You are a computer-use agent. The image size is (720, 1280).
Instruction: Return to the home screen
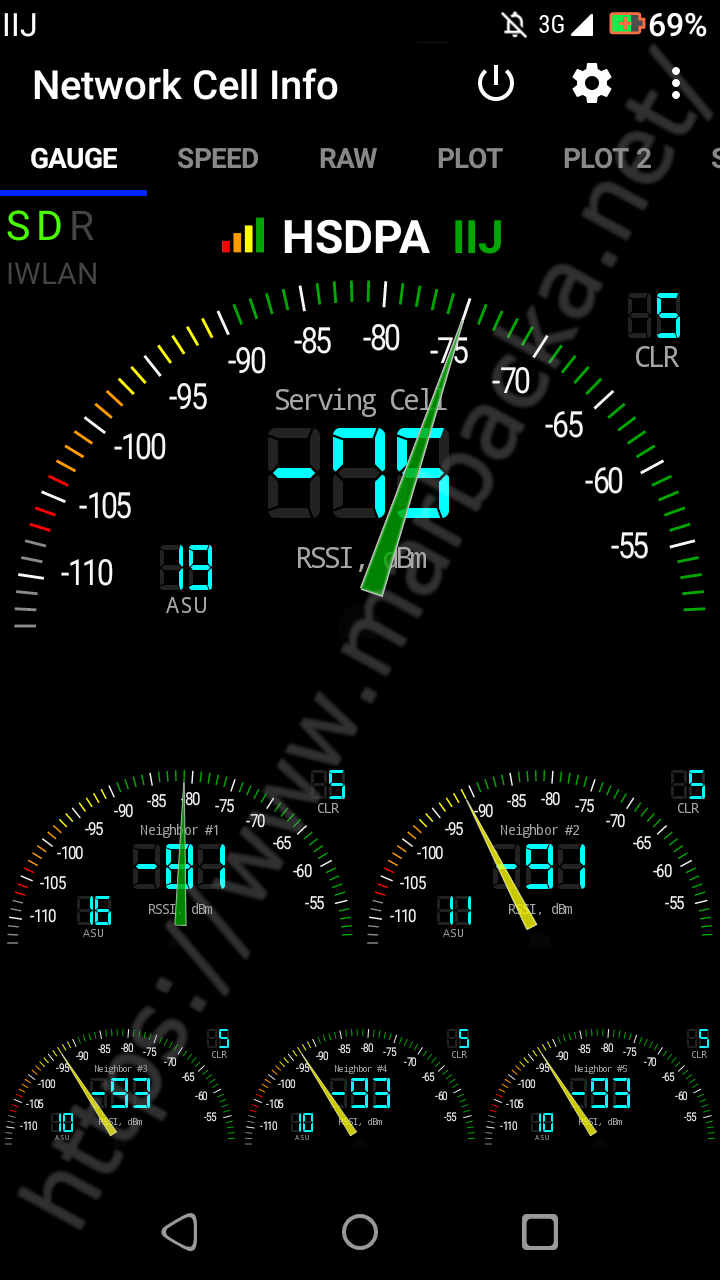[360, 1232]
